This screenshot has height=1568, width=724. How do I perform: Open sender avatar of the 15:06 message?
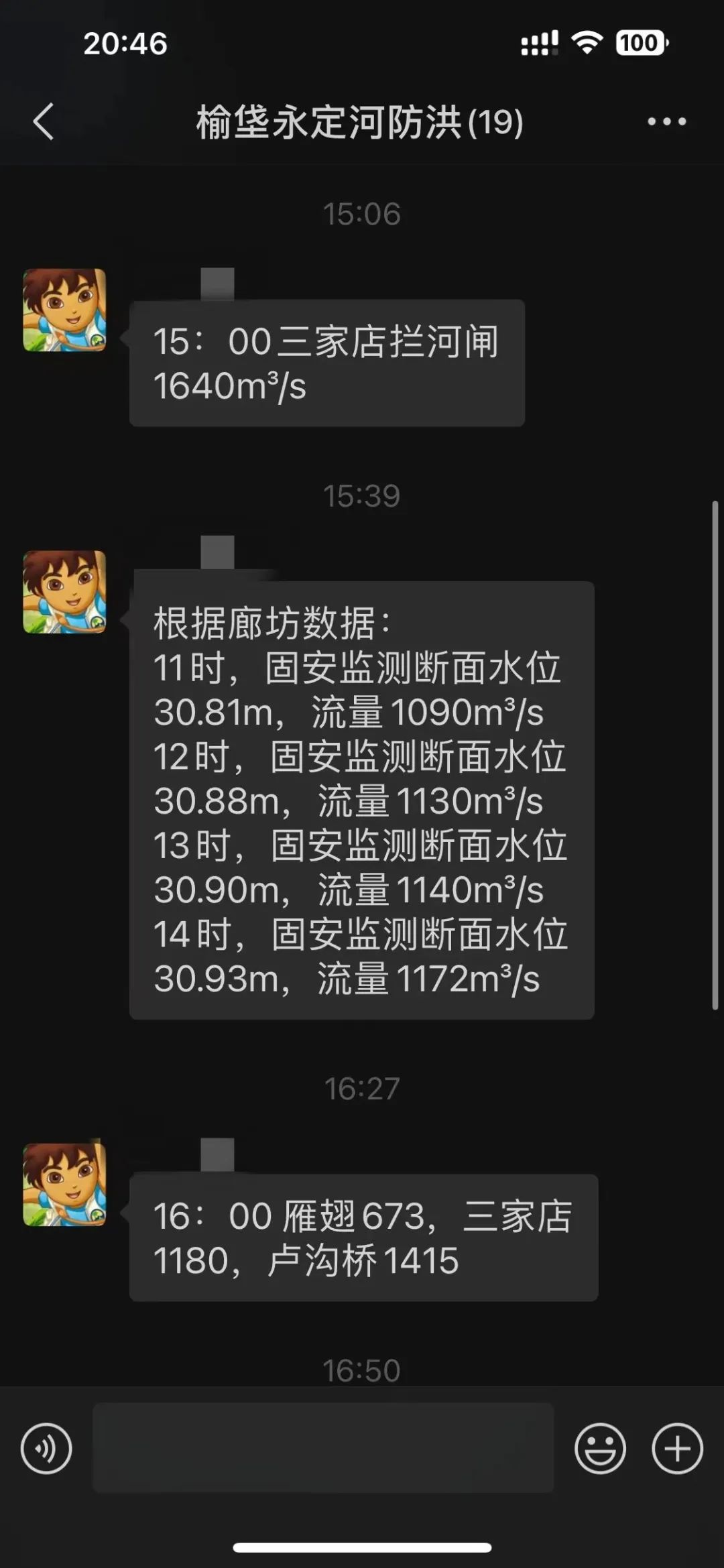point(65,310)
